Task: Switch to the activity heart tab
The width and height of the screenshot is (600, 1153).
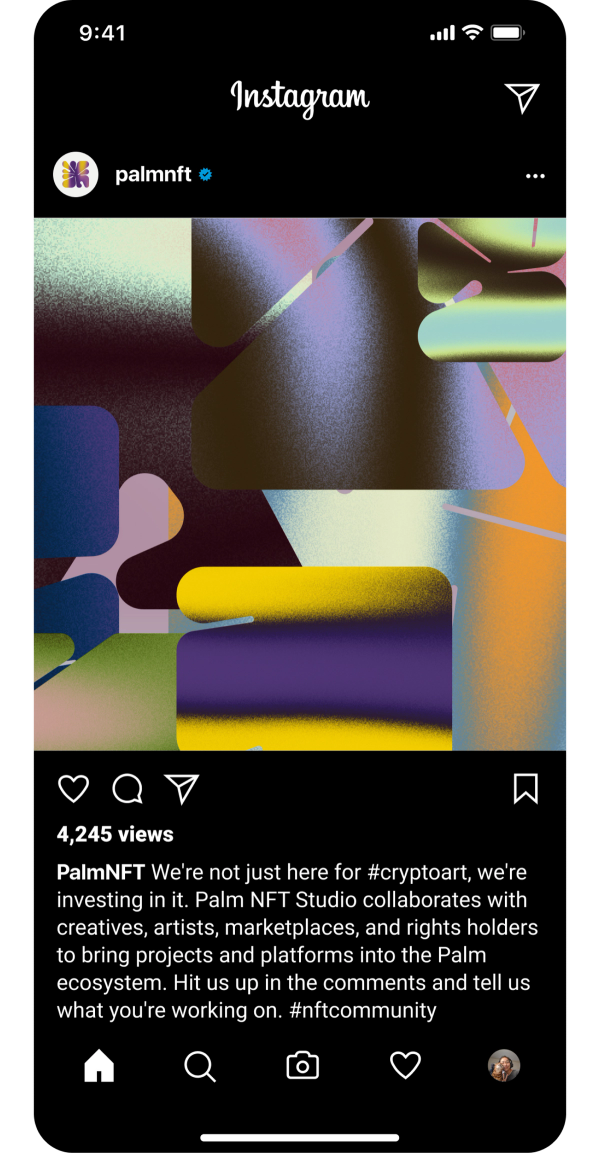Action: (x=405, y=1066)
